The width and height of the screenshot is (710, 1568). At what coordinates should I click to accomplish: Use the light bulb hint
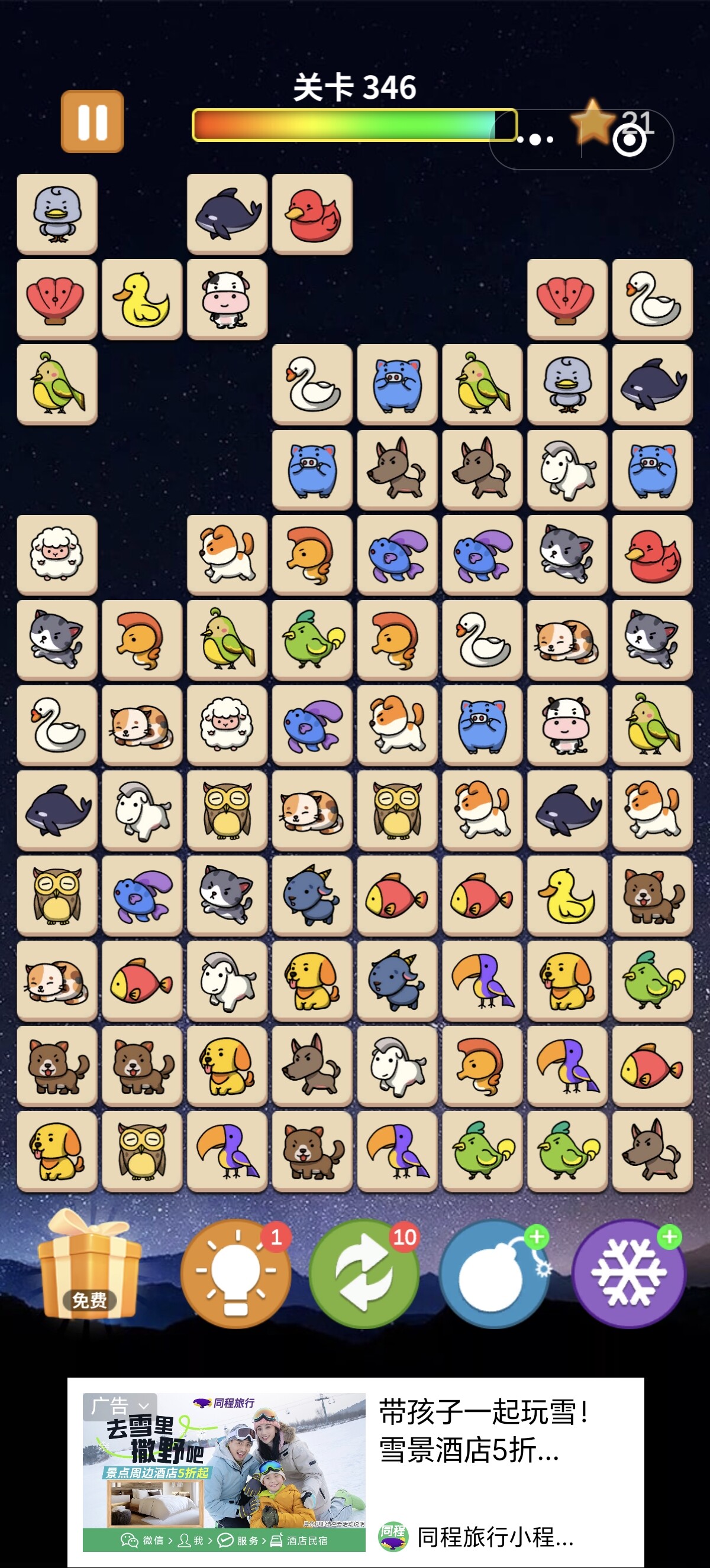[x=235, y=1274]
